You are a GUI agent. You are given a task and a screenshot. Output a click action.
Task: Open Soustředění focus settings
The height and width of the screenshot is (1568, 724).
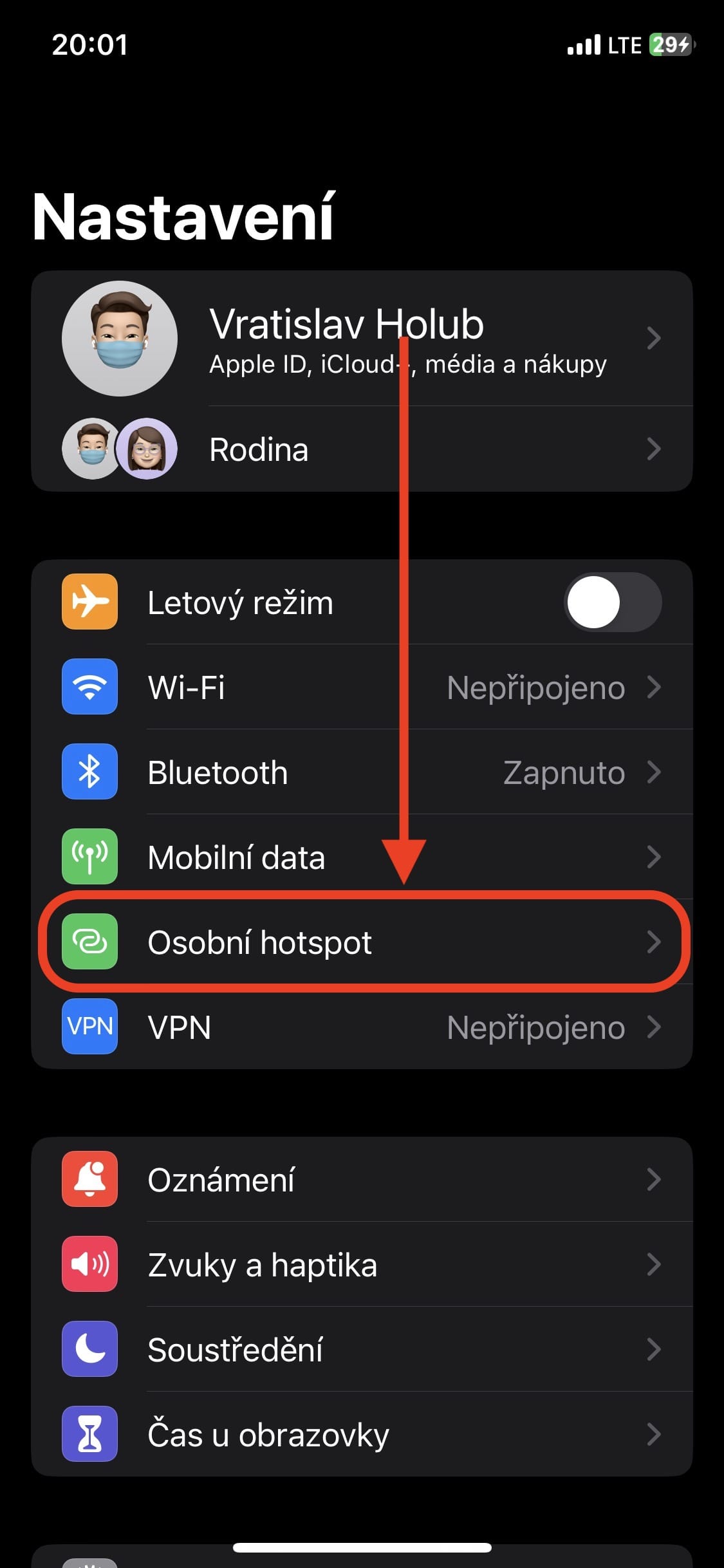pyautogui.click(x=360, y=1349)
